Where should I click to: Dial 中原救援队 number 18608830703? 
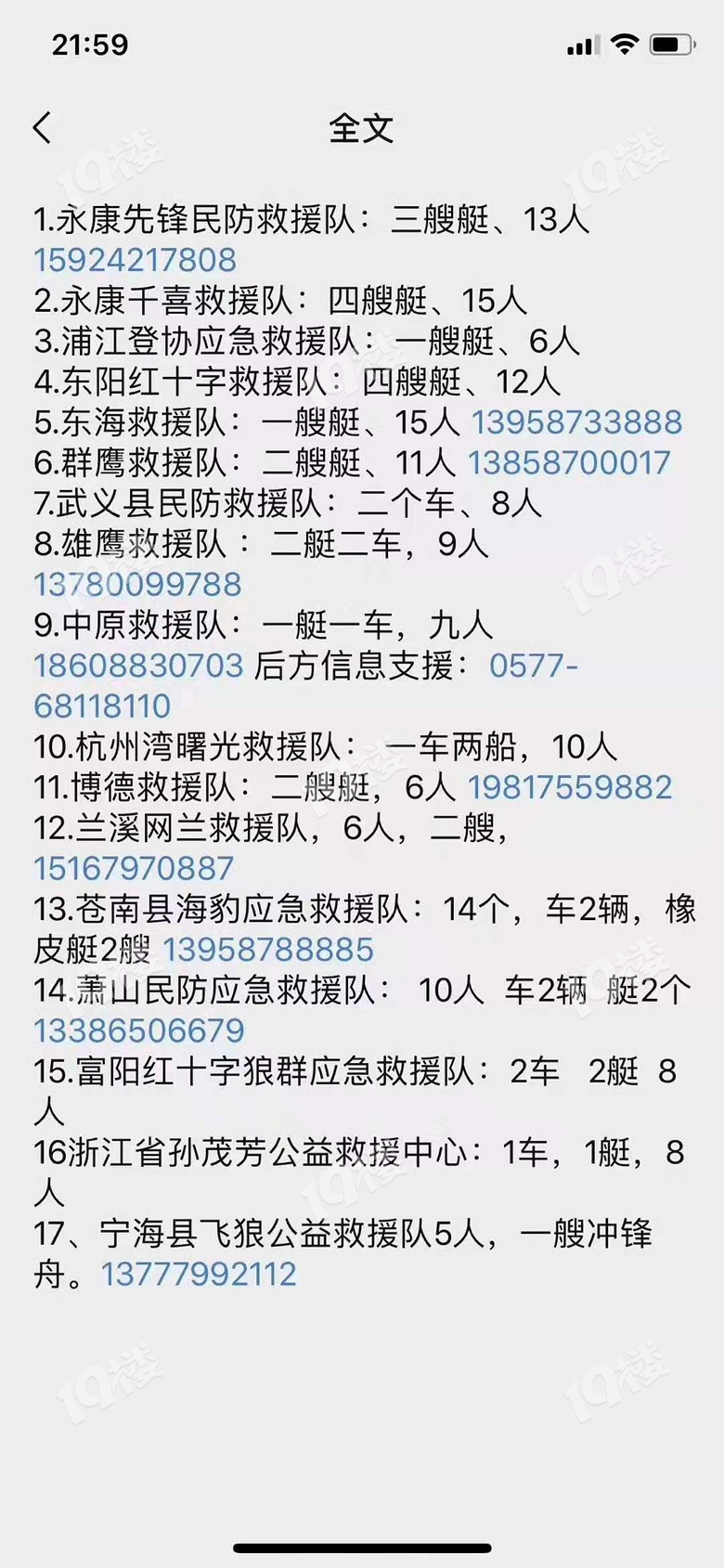138,666
